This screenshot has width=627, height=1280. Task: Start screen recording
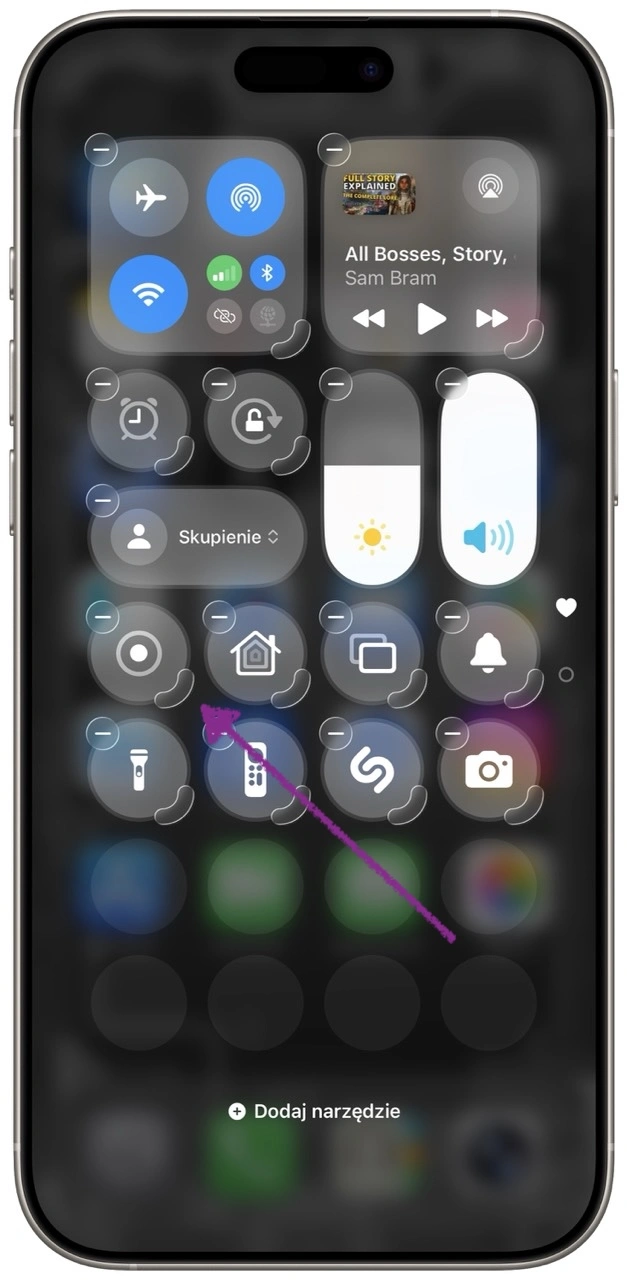pyautogui.click(x=138, y=654)
